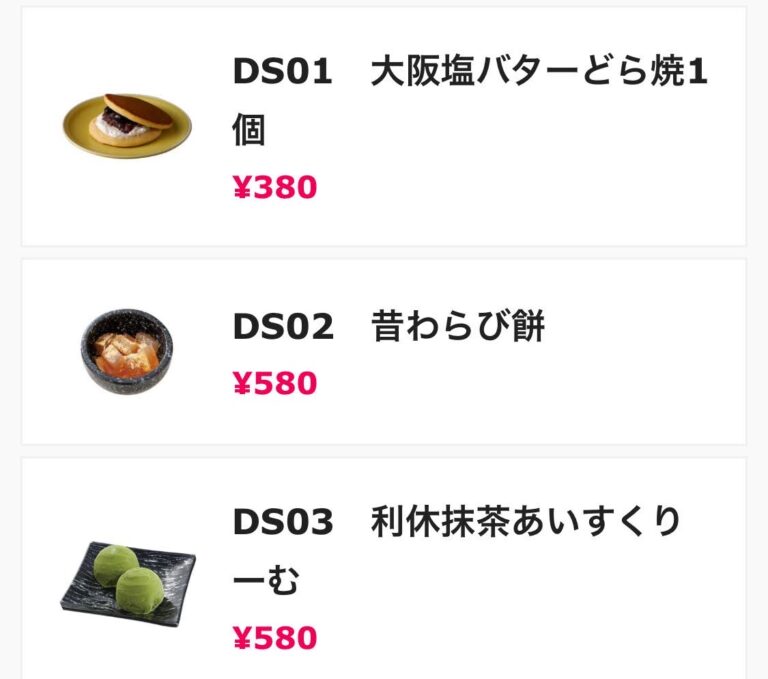The height and width of the screenshot is (679, 768).
Task: Open DS01 大阪塩バターどら焼 item
Action: 470,100
